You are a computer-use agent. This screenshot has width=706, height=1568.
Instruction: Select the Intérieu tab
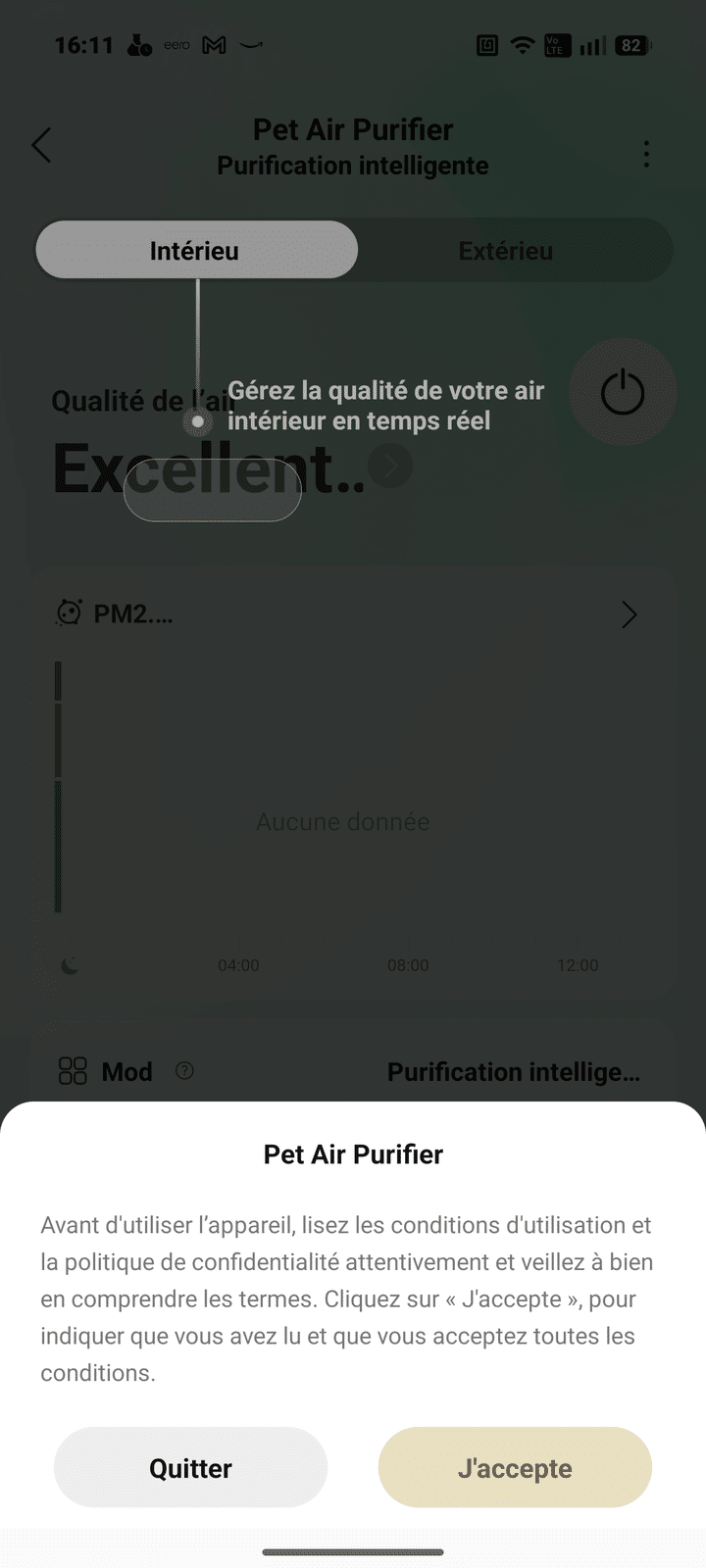click(195, 251)
